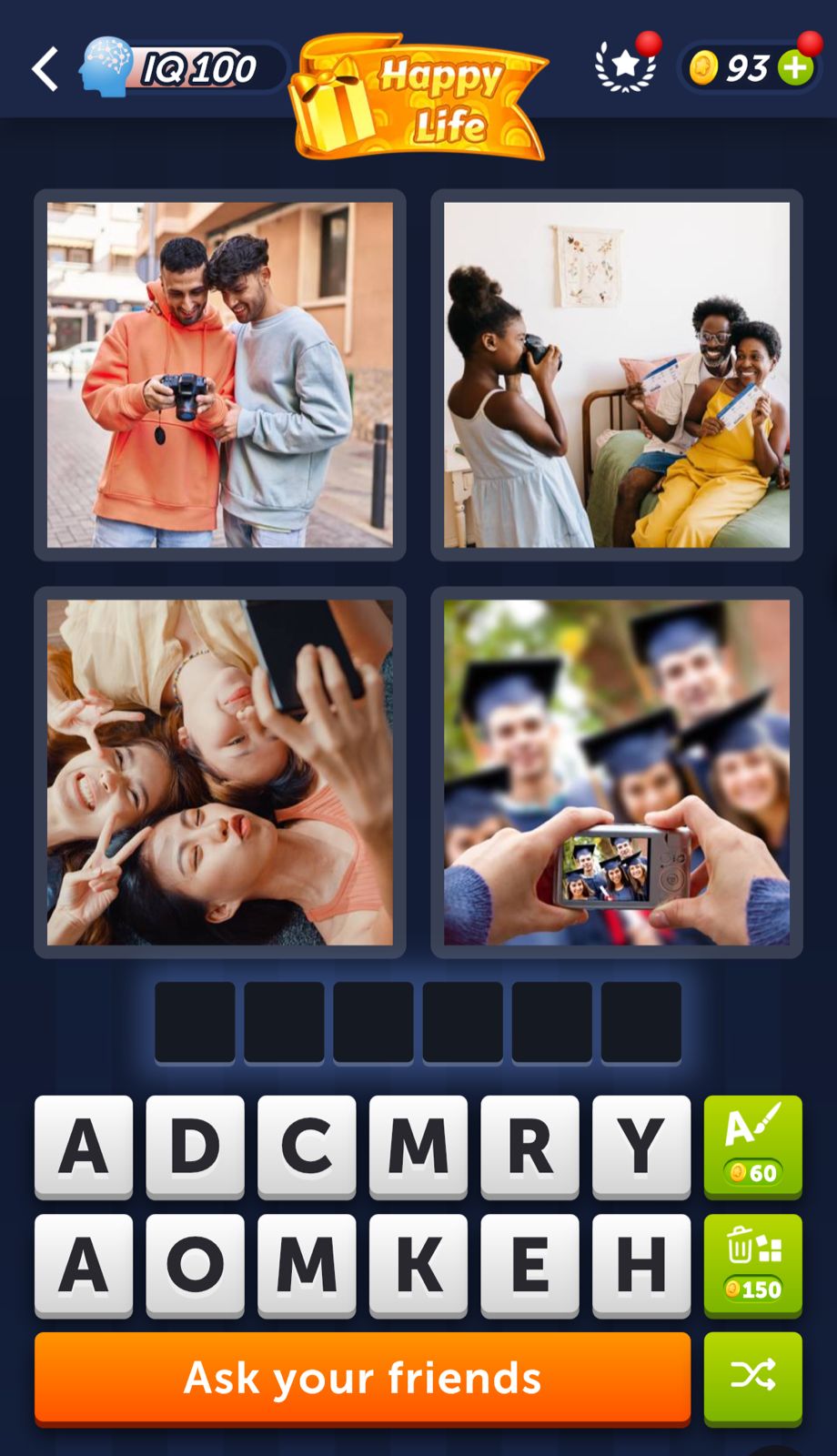Select the letter K tile

point(418,1264)
